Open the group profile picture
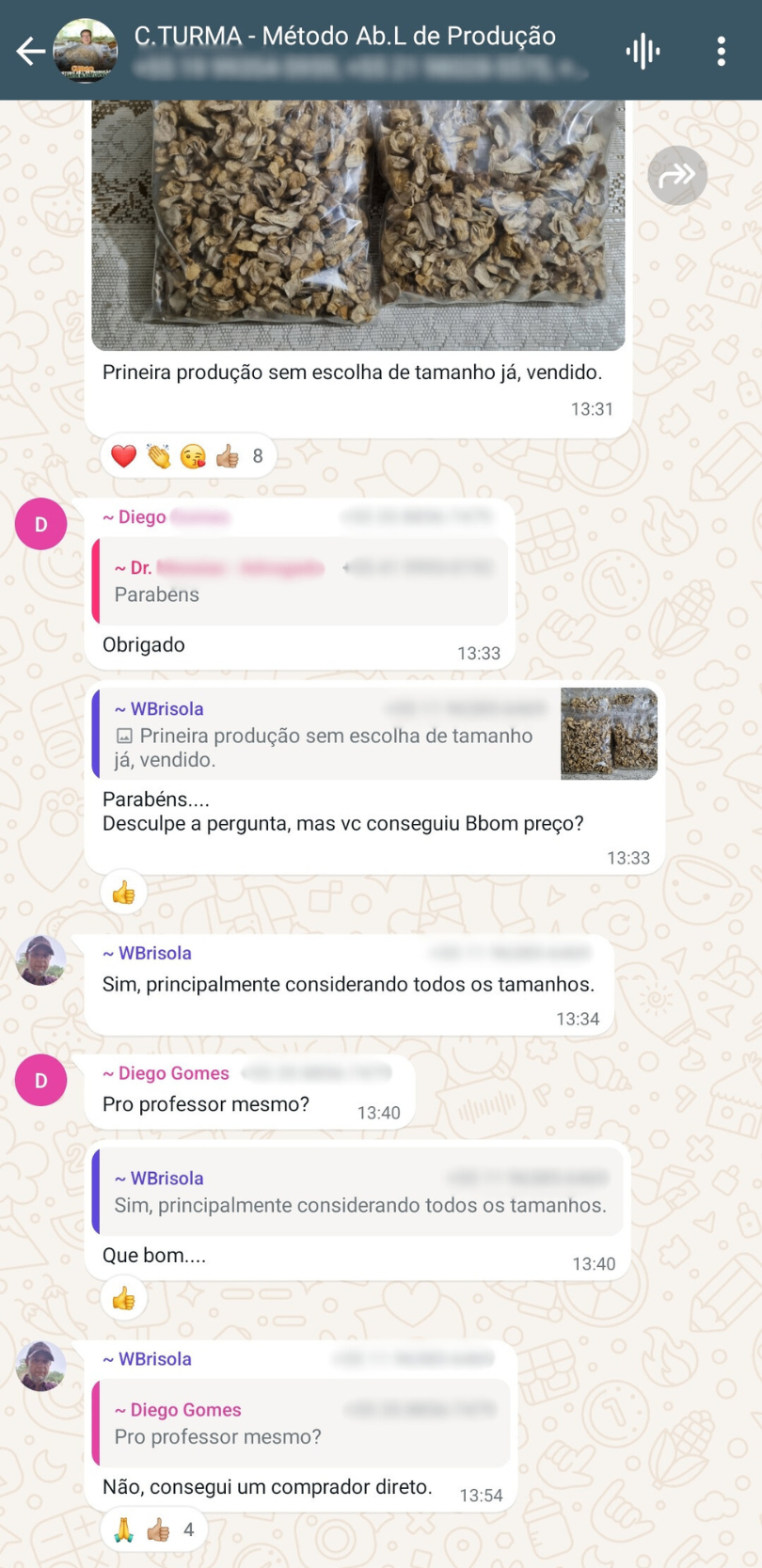The height and width of the screenshot is (1568, 762). 86,51
